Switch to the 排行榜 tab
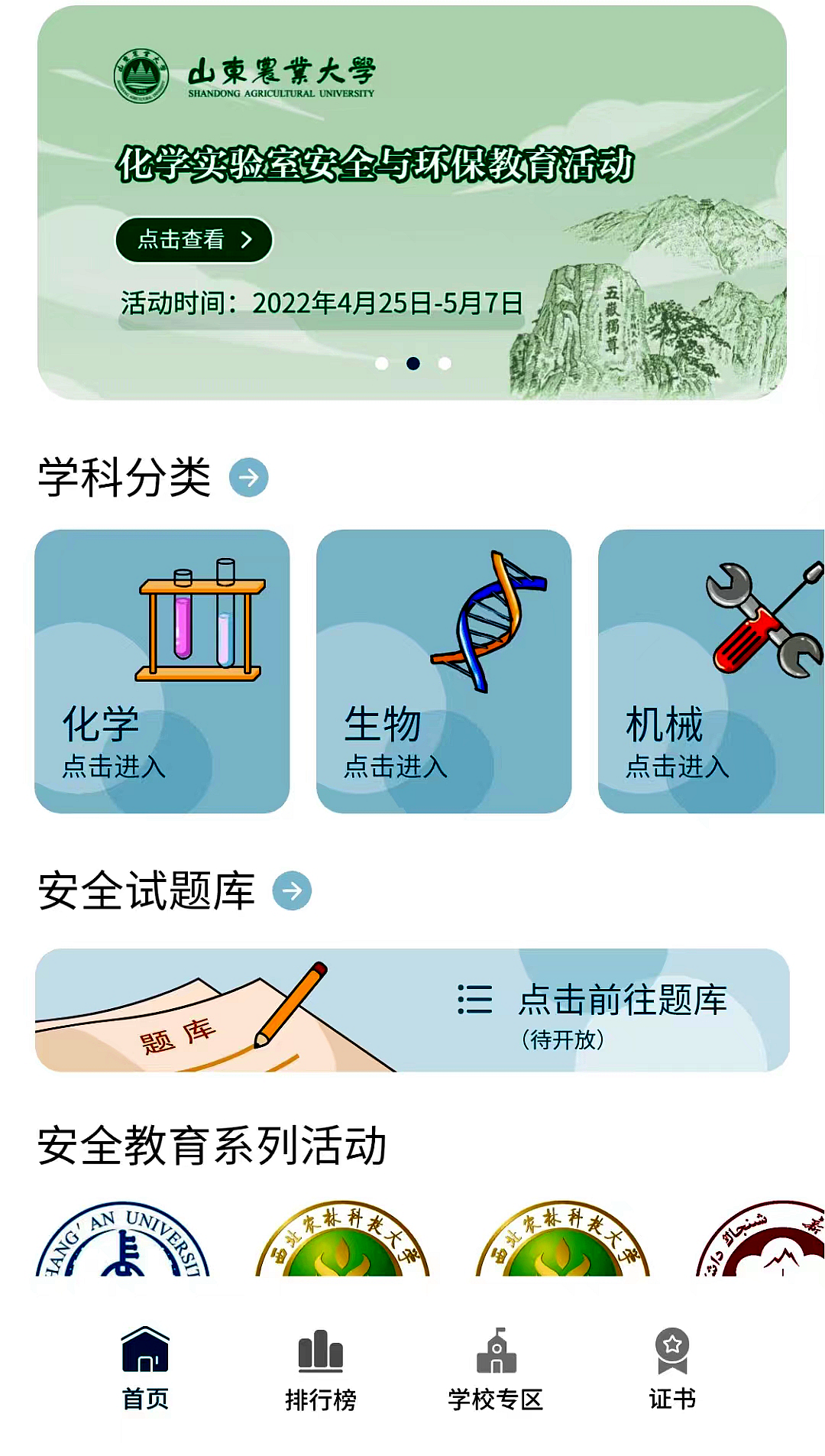 320,1369
